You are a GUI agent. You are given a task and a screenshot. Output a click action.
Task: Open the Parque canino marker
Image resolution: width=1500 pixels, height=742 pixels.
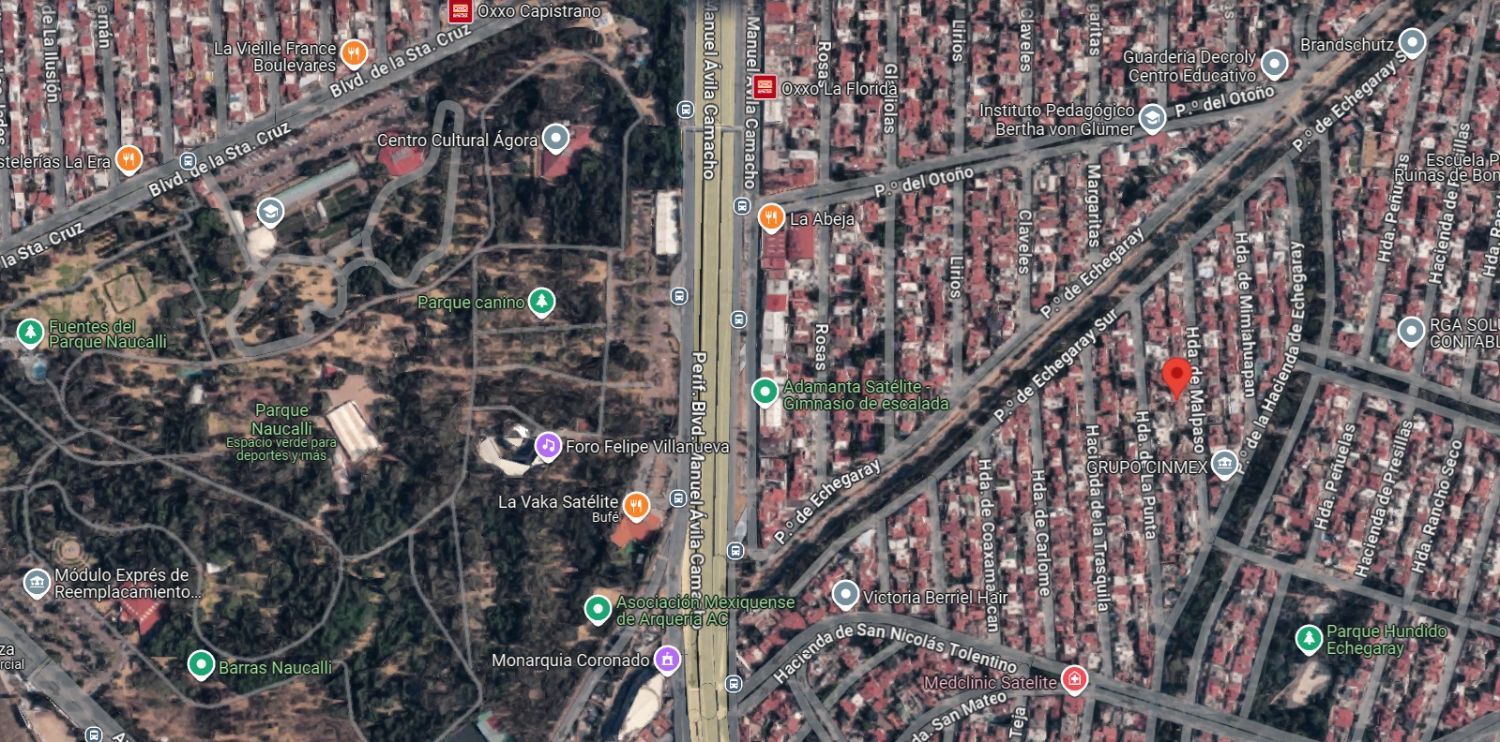541,301
